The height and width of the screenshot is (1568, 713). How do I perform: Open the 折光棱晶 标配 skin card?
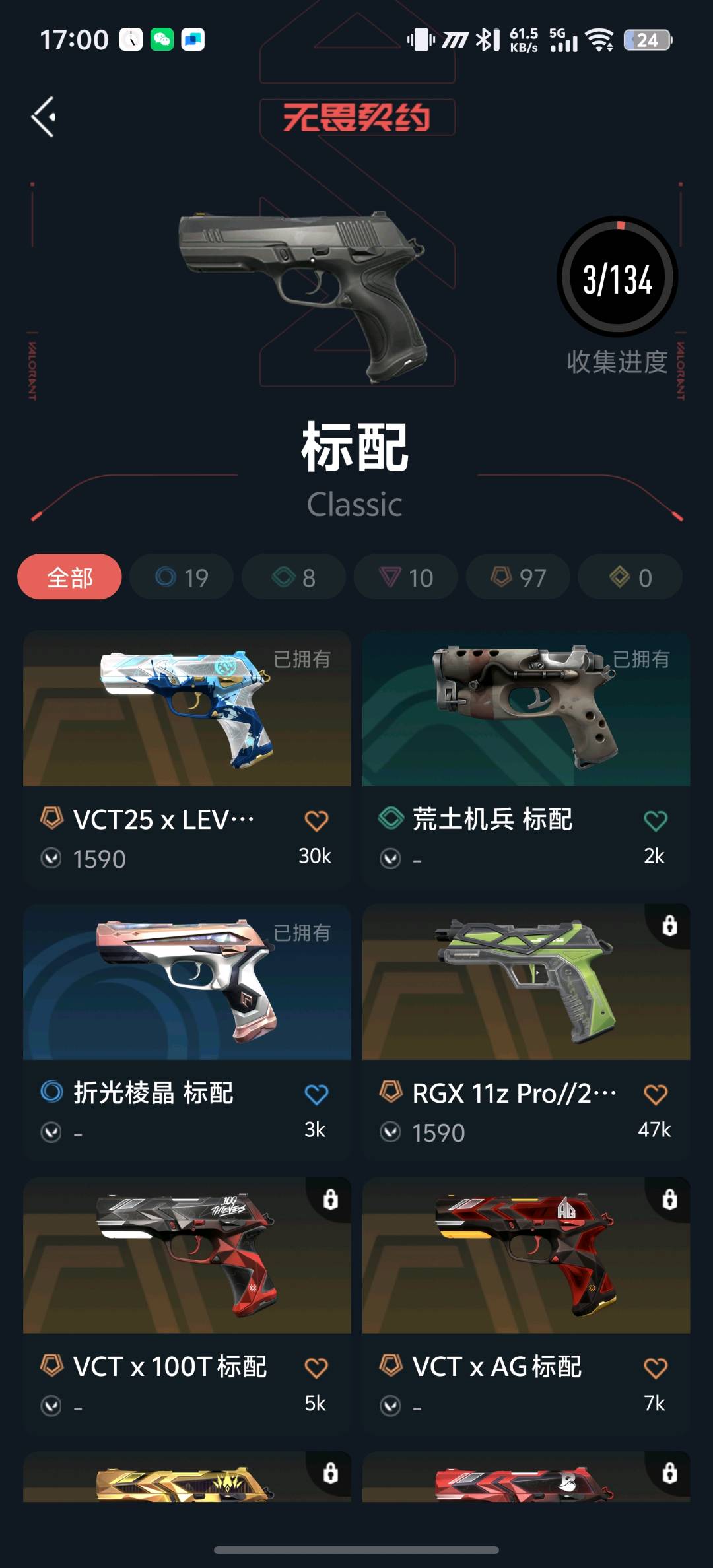187,983
